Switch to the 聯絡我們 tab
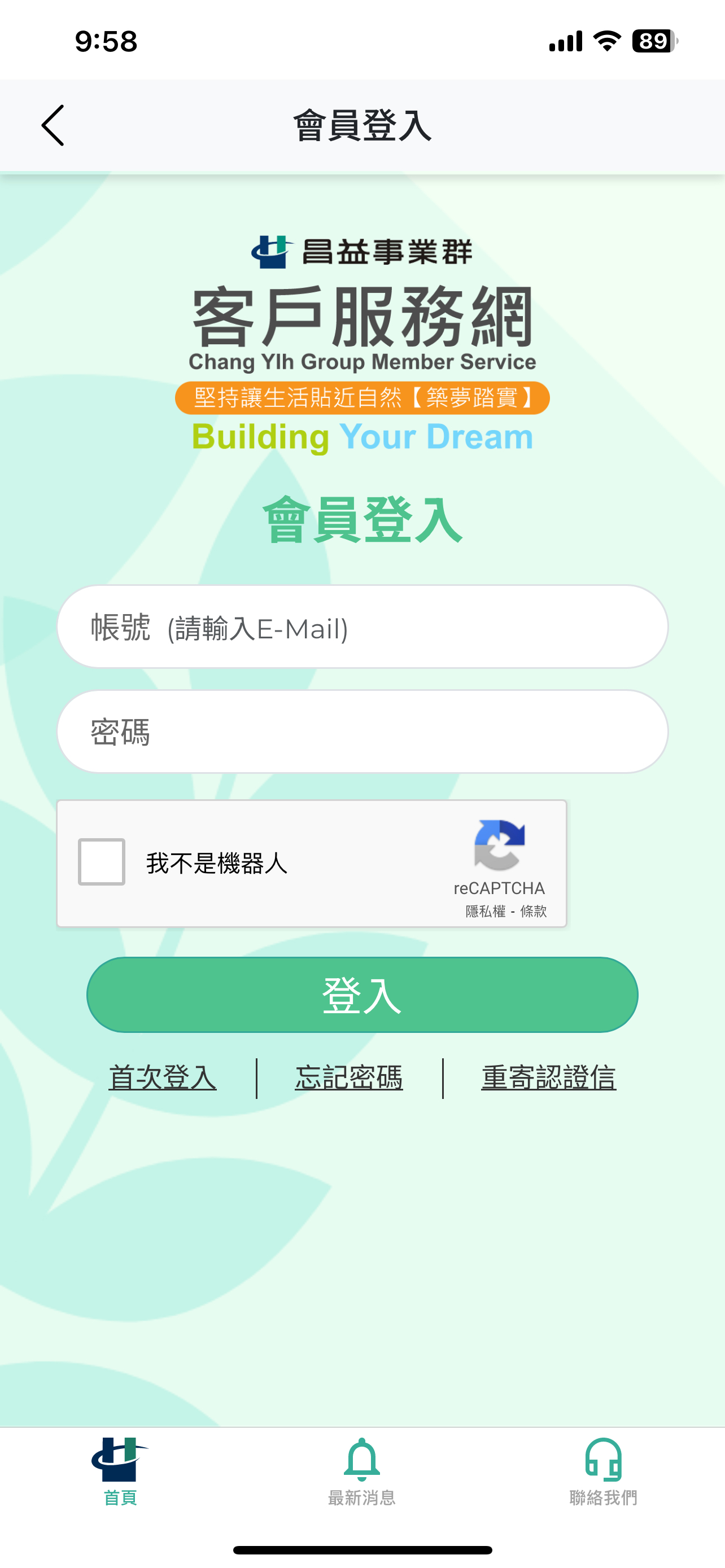Screen dimensions: 725x1568 pos(603,1471)
